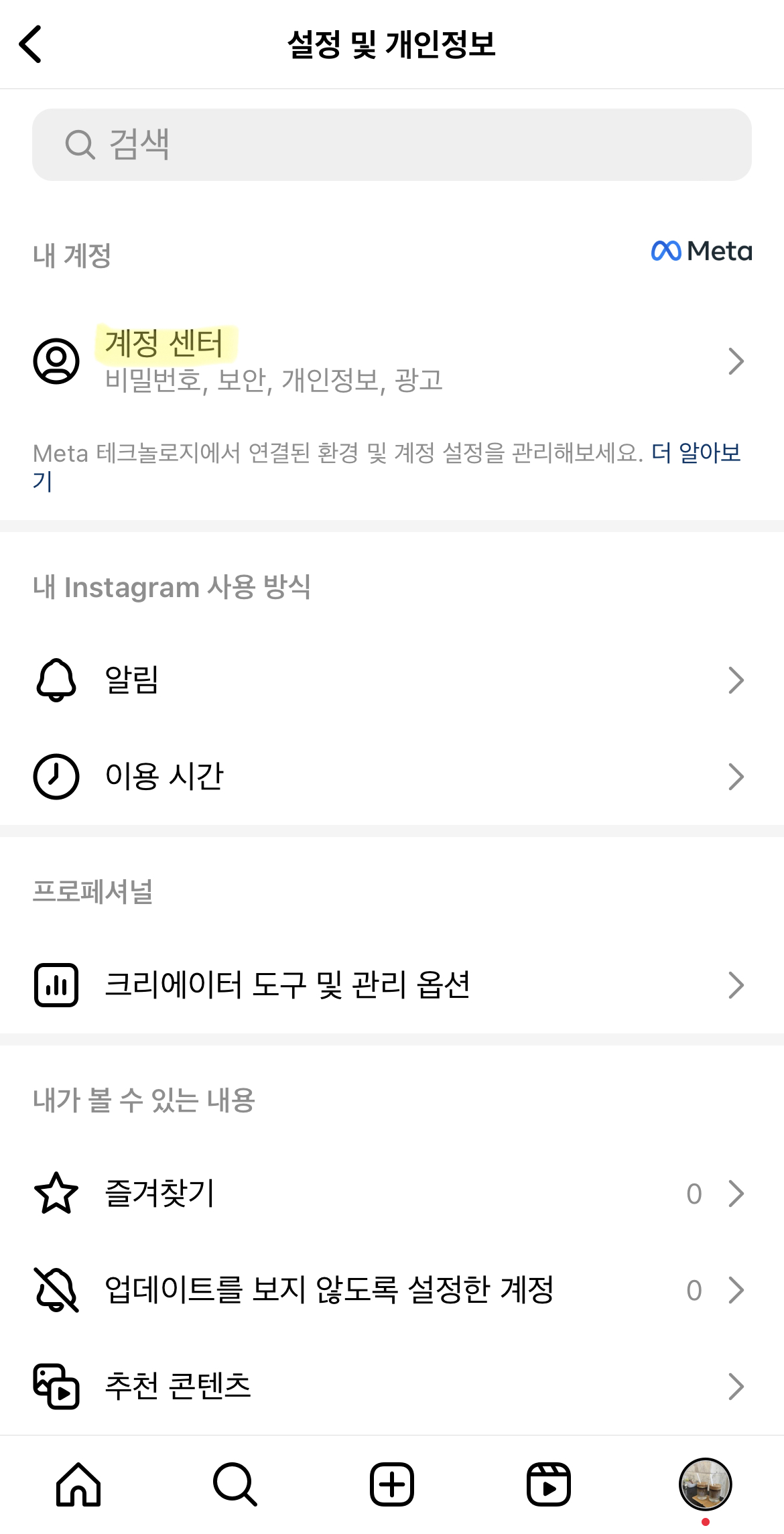Open 크리에이터 도구 및 관리 옵션 chevron
The height and width of the screenshot is (1534, 784).
pos(736,984)
